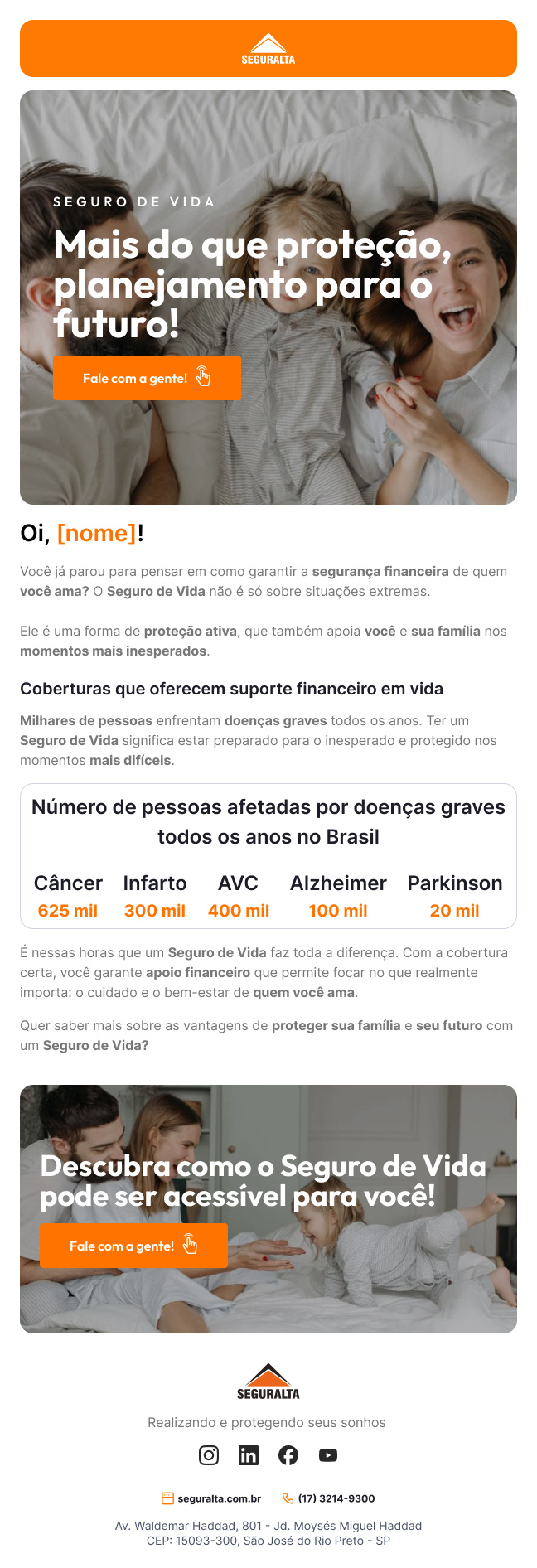Screen dimensions: 537x1568
Task: Open Seguralta's Instagram profile
Action: pyautogui.click(x=209, y=1455)
